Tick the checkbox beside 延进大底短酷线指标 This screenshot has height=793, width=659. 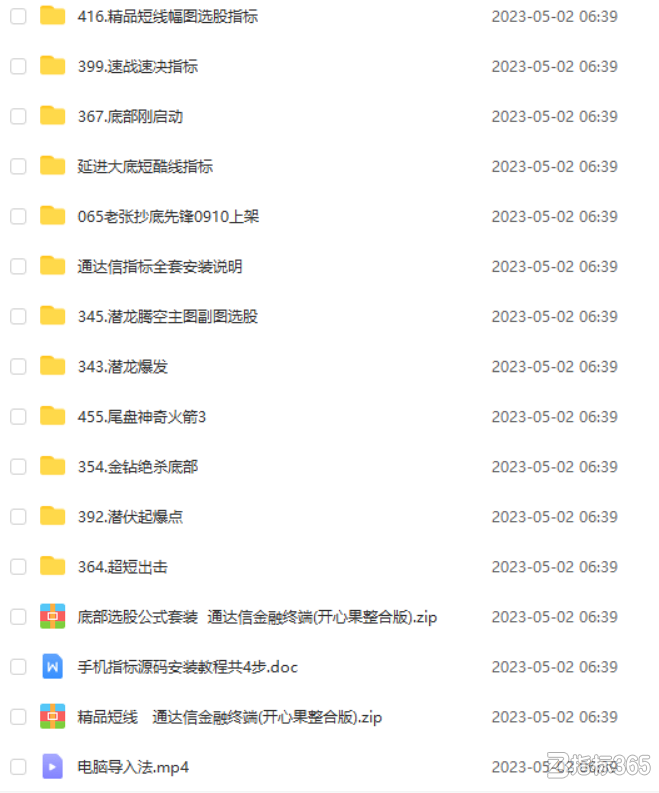coord(18,167)
